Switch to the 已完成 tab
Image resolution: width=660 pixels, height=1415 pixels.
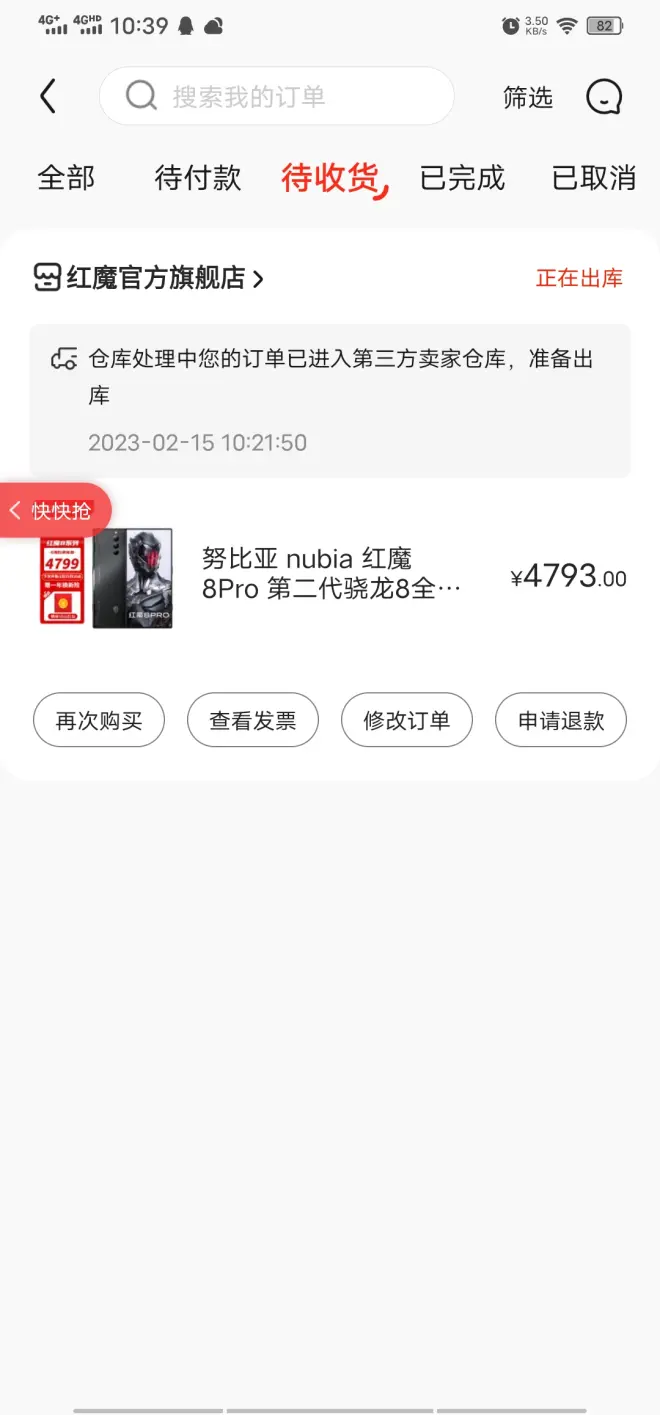pyautogui.click(x=462, y=178)
